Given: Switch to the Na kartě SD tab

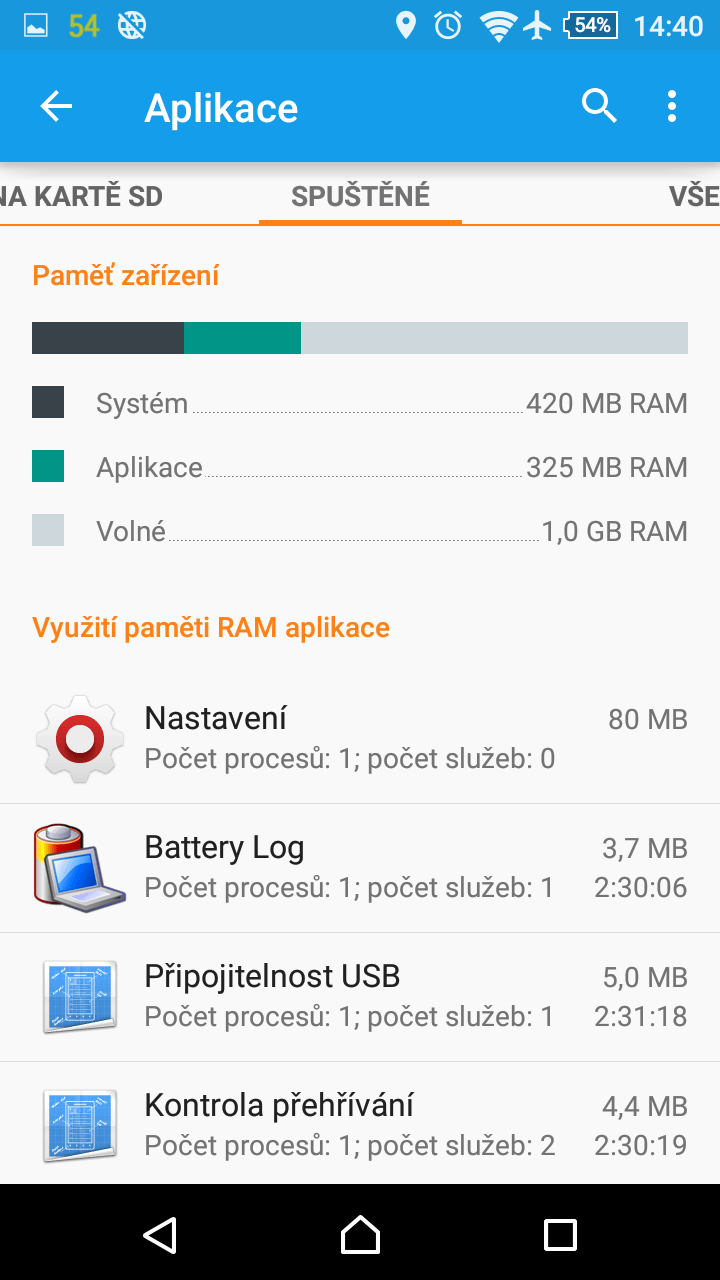Looking at the screenshot, I should (x=81, y=196).
